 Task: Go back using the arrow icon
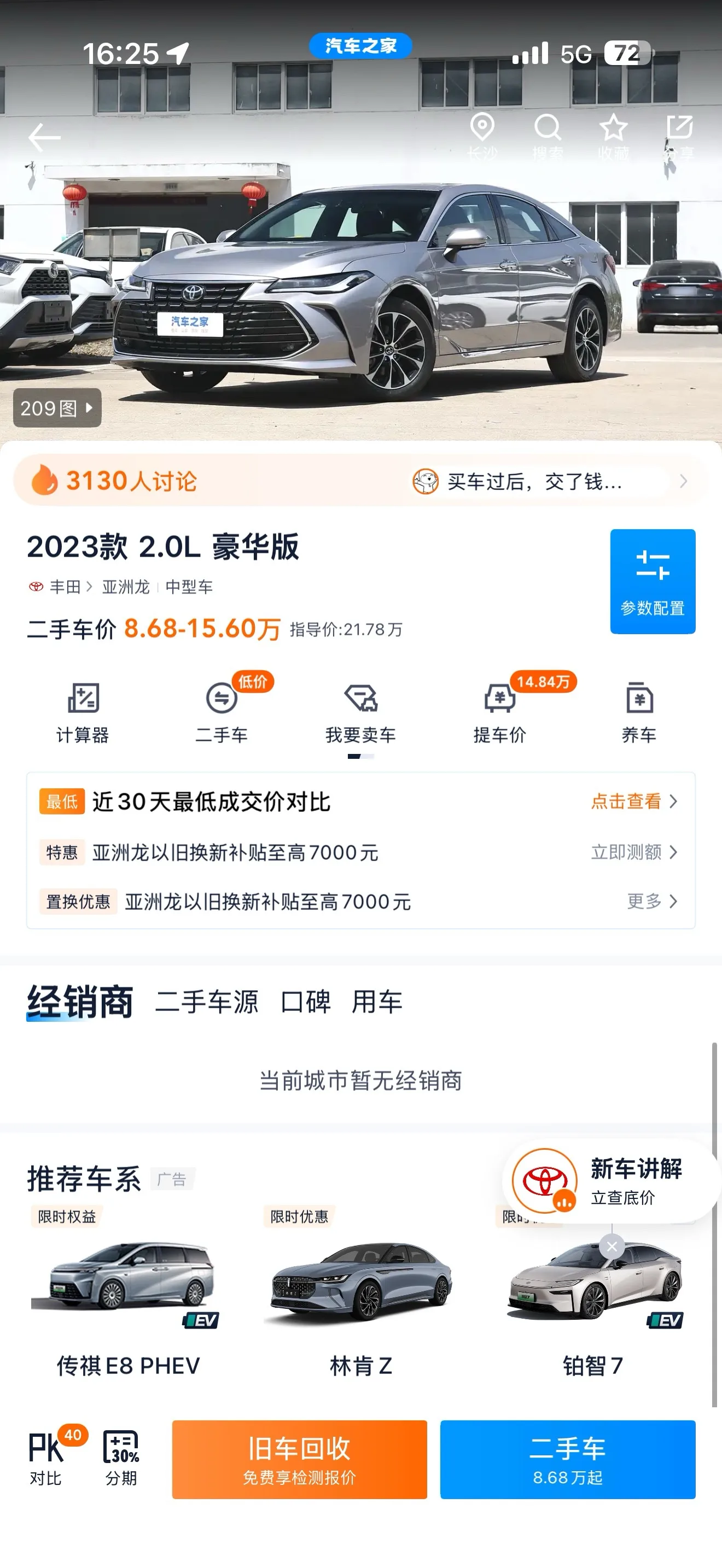pos(44,138)
